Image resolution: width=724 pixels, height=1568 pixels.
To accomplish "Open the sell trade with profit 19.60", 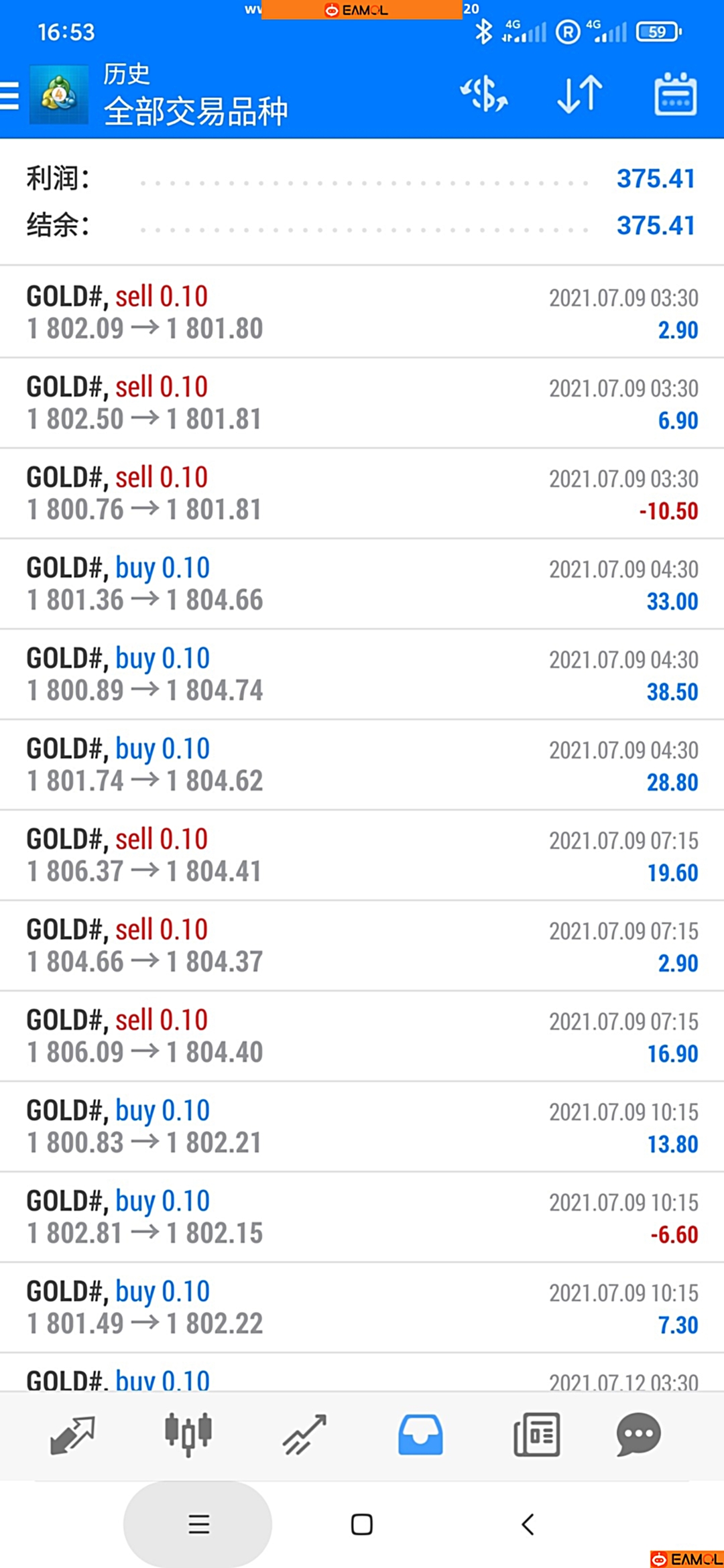I will click(362, 855).
